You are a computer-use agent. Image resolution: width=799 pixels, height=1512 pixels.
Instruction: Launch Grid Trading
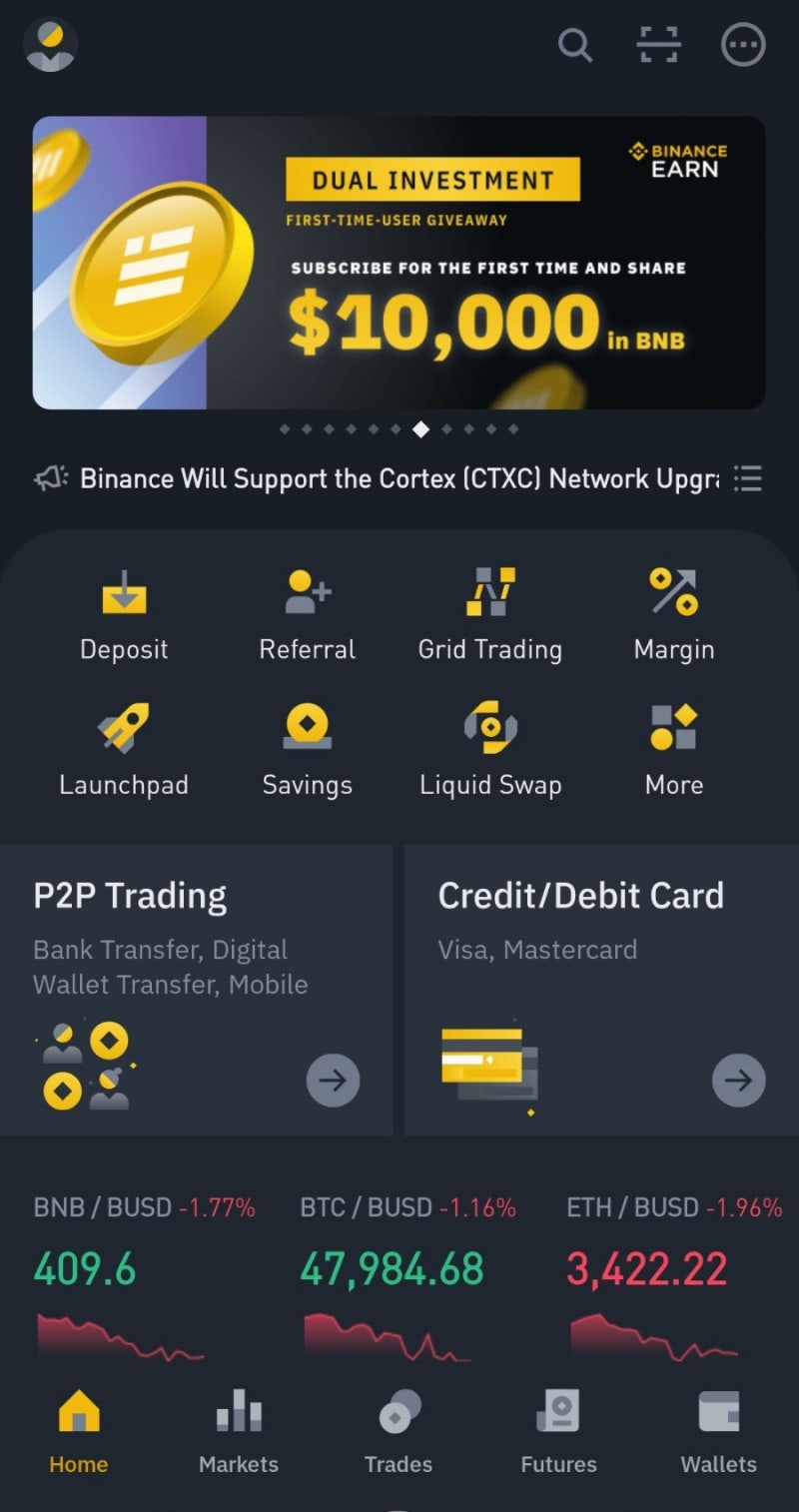[x=489, y=614]
